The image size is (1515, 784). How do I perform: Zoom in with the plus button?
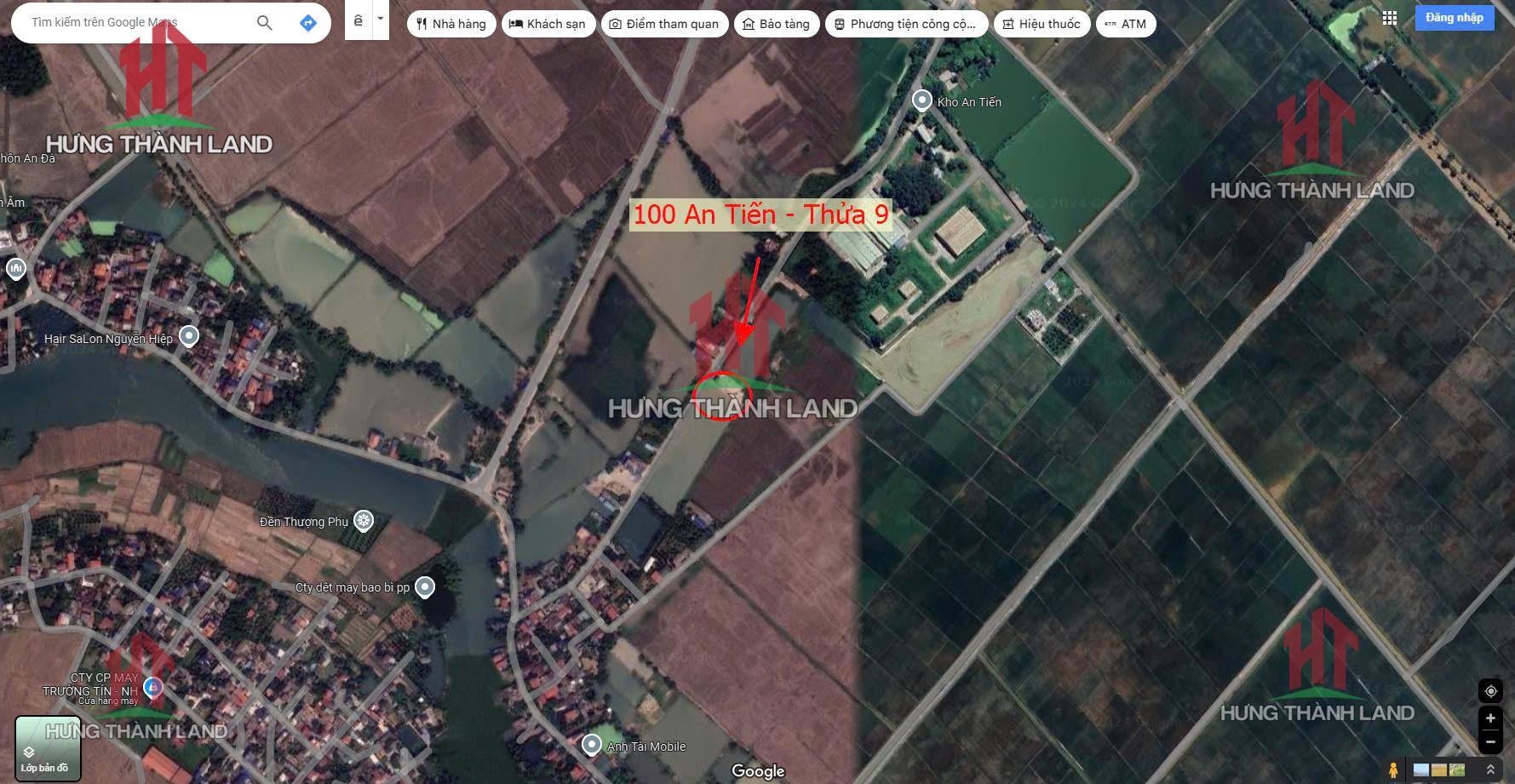[1490, 718]
